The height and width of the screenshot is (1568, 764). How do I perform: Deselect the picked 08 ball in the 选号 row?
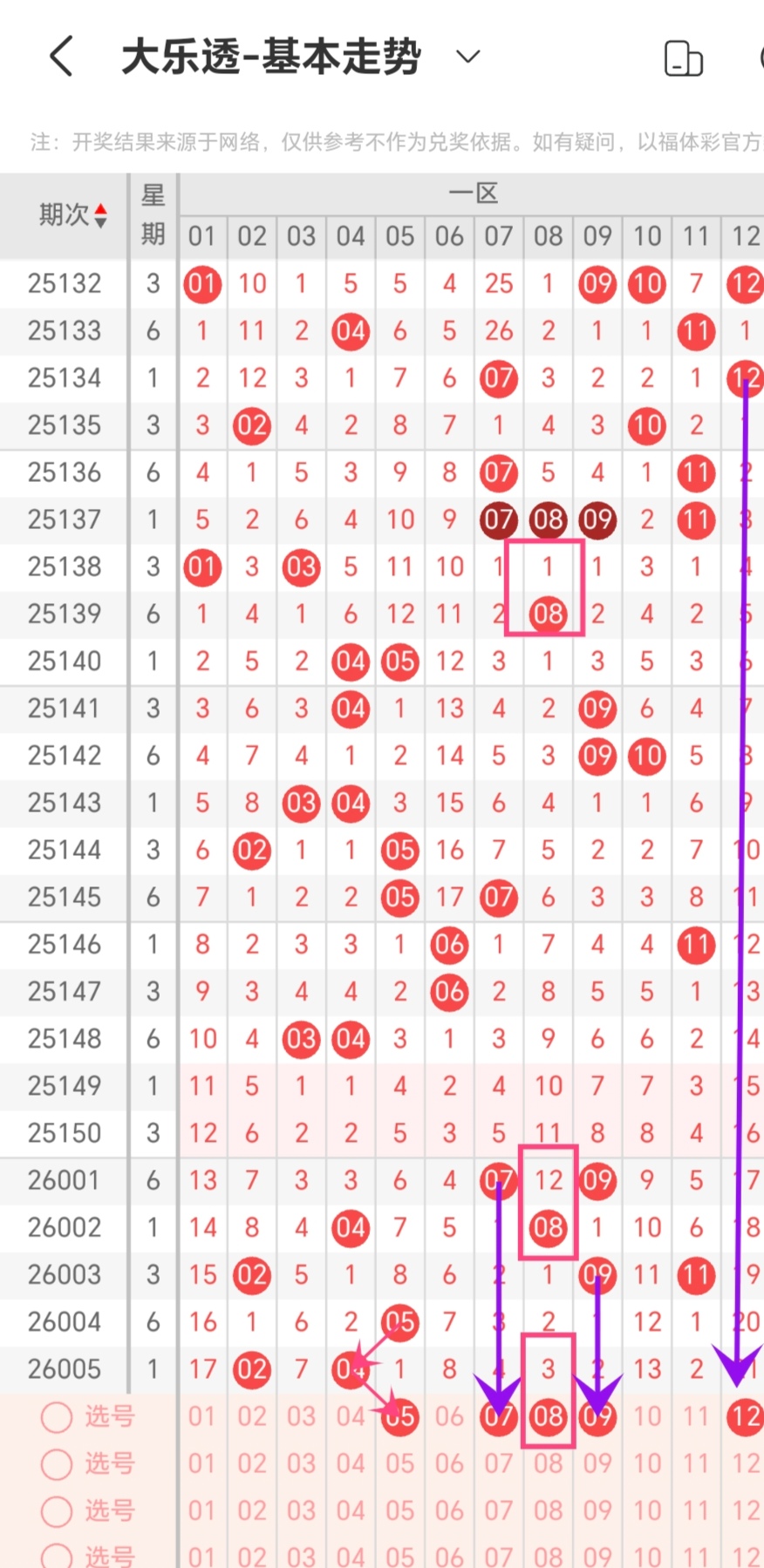click(x=548, y=1416)
